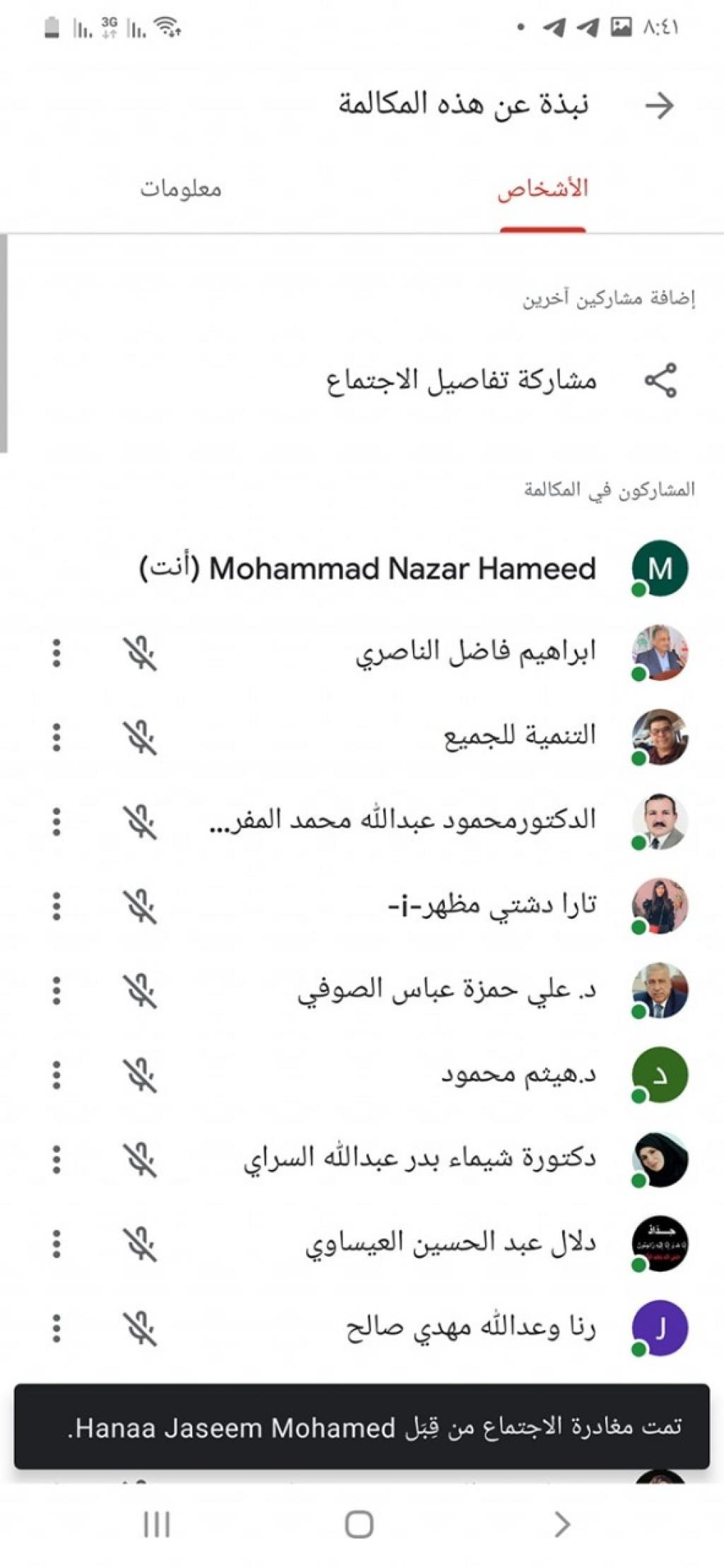Open options menu for رنا وعدالله مهدي صالح

pyautogui.click(x=57, y=1328)
